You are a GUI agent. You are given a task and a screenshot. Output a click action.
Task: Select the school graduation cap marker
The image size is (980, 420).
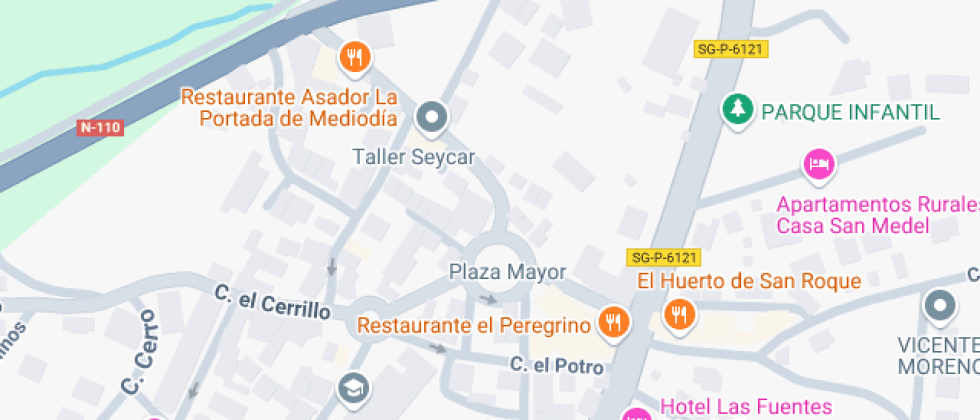[x=354, y=388]
